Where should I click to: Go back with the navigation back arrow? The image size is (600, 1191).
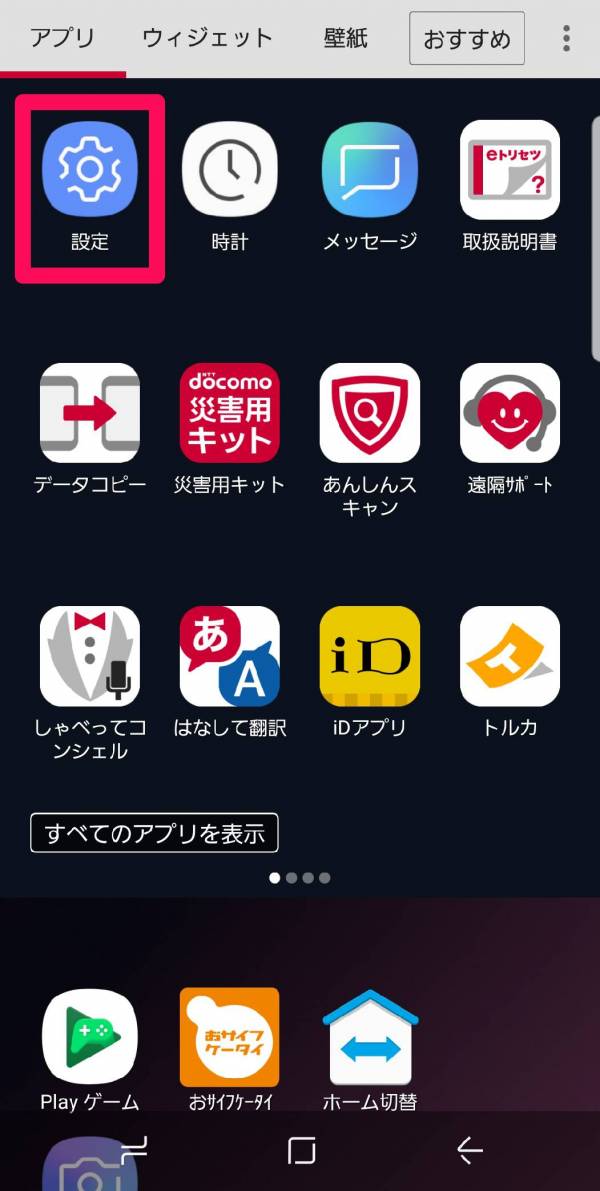pyautogui.click(x=469, y=1151)
